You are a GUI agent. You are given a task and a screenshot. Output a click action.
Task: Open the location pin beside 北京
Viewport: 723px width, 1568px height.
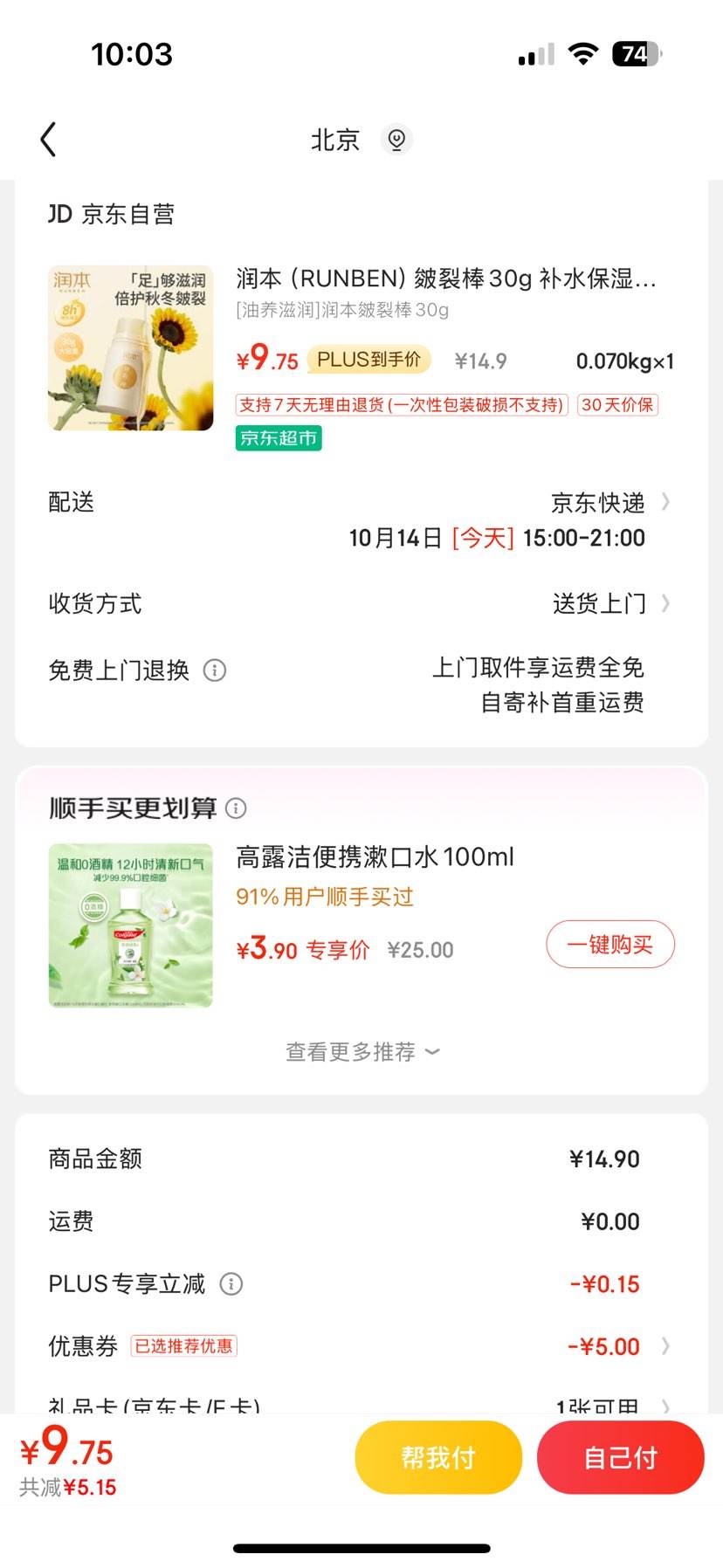click(397, 140)
